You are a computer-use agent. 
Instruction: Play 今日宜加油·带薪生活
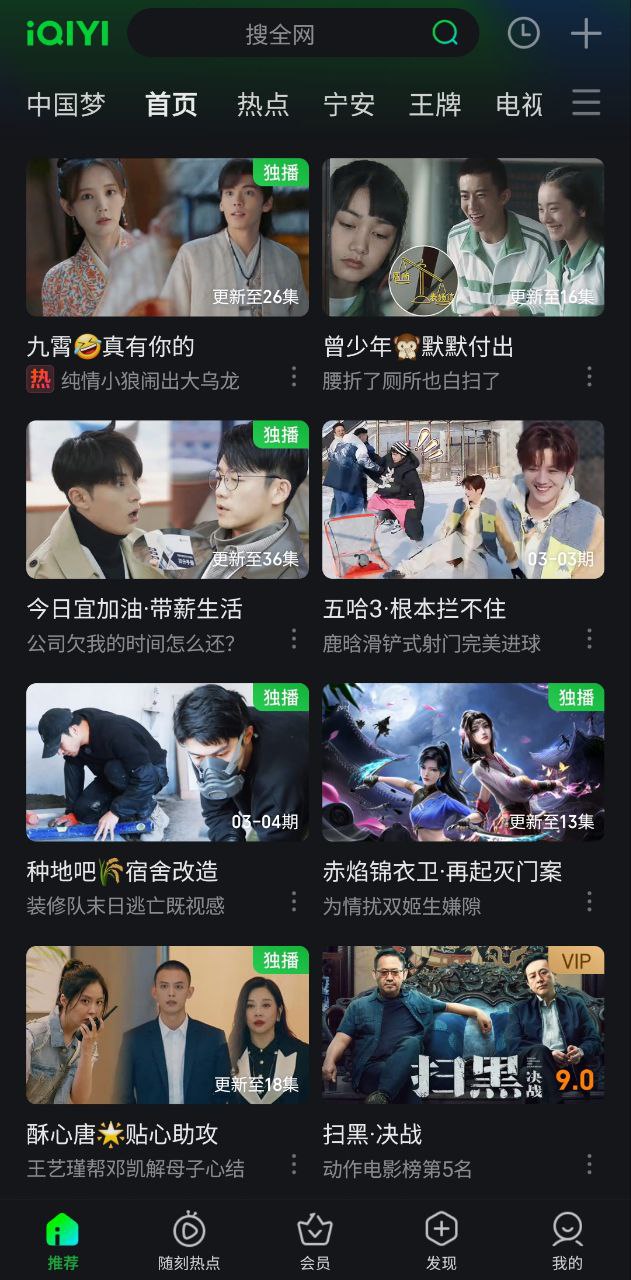(167, 500)
